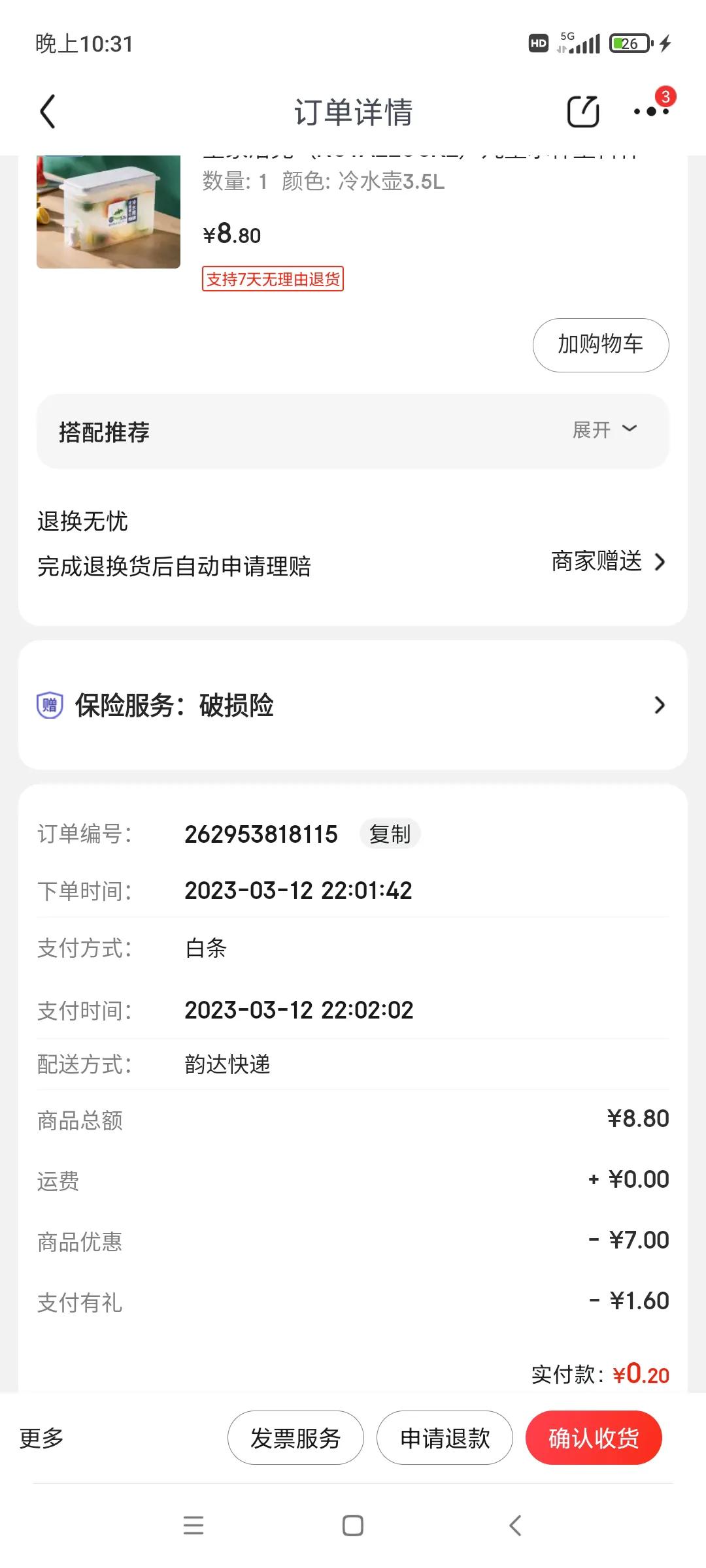Tap the insurance shield gift icon

click(x=50, y=706)
